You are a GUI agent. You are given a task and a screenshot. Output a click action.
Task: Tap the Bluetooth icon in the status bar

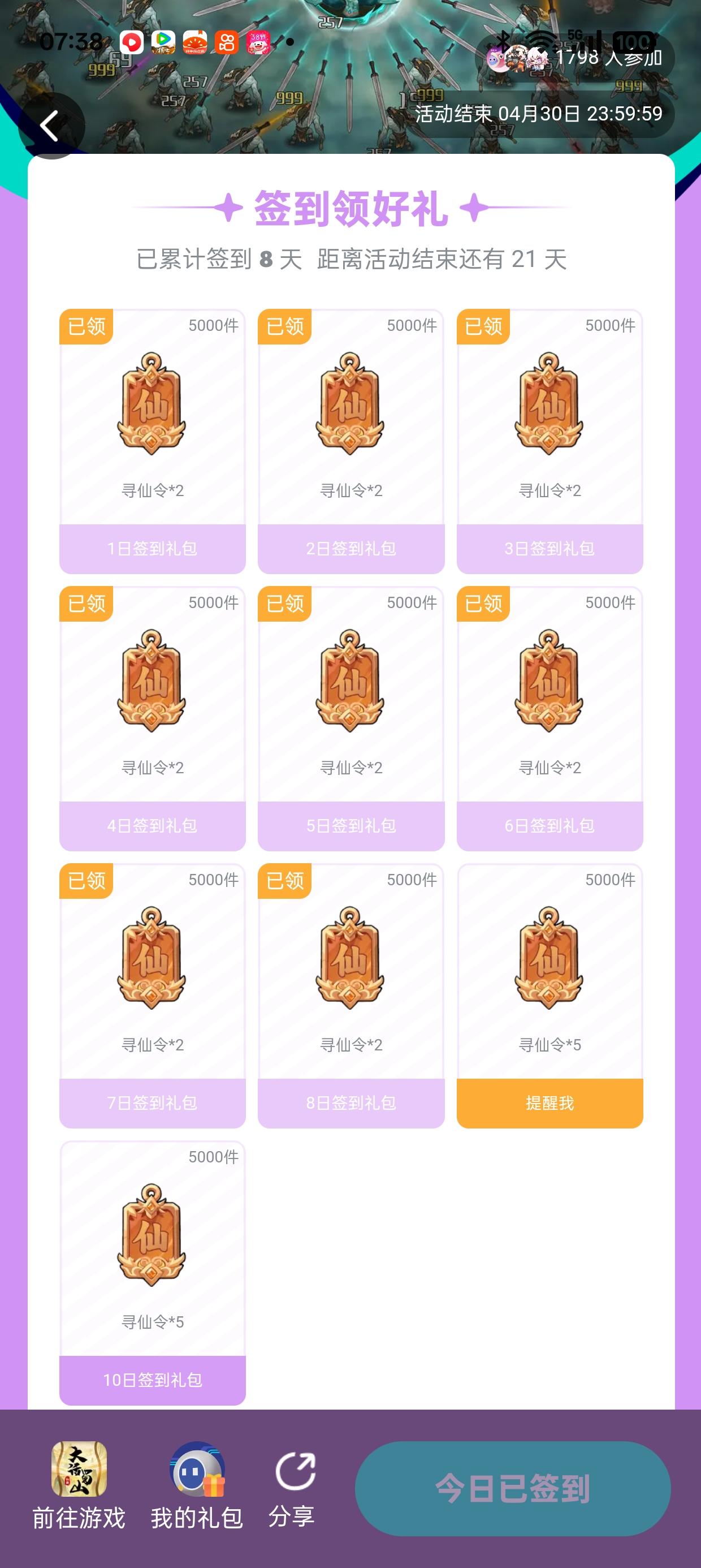[504, 41]
